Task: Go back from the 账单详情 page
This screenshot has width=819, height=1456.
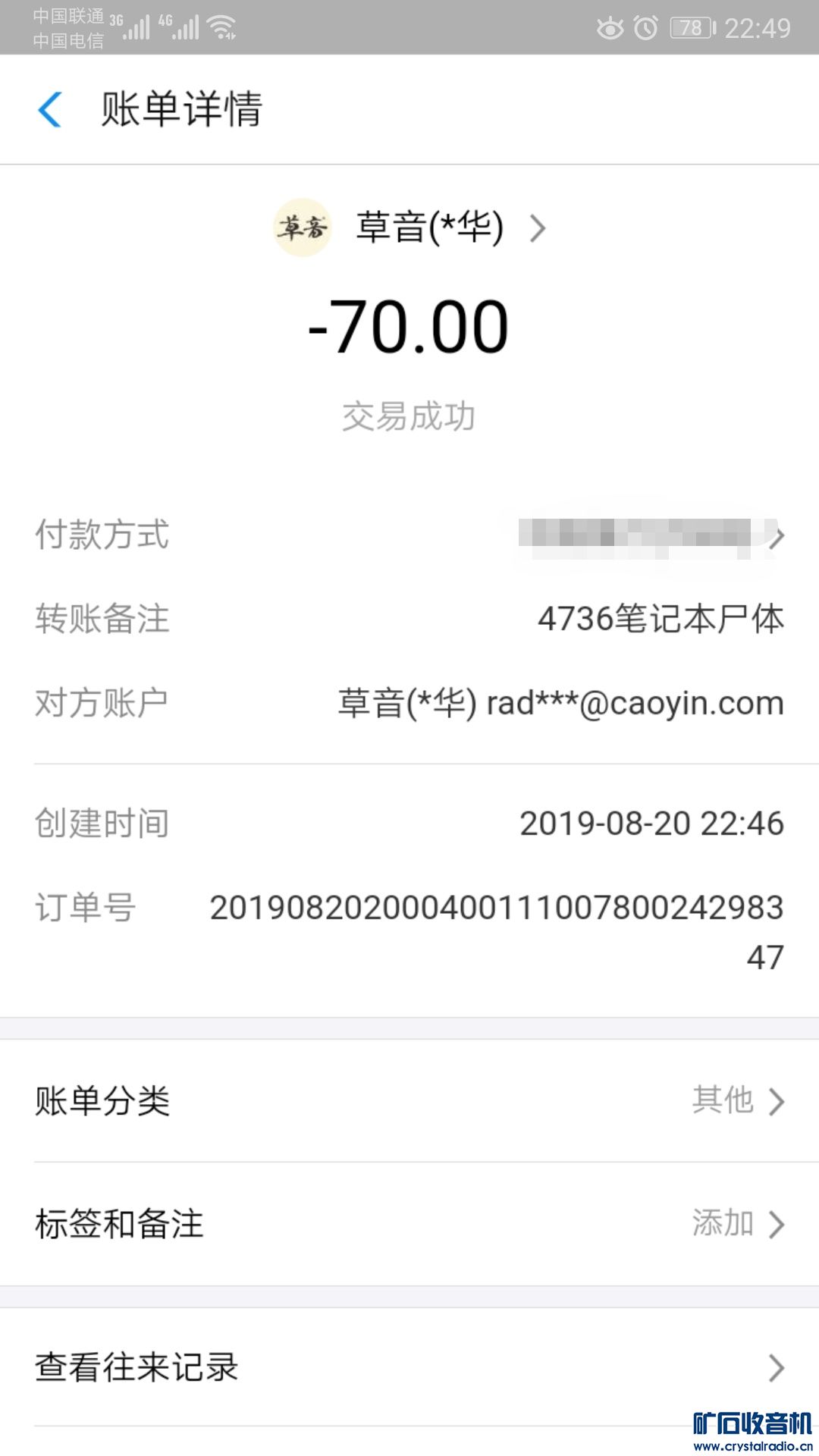Action: pos(50,109)
